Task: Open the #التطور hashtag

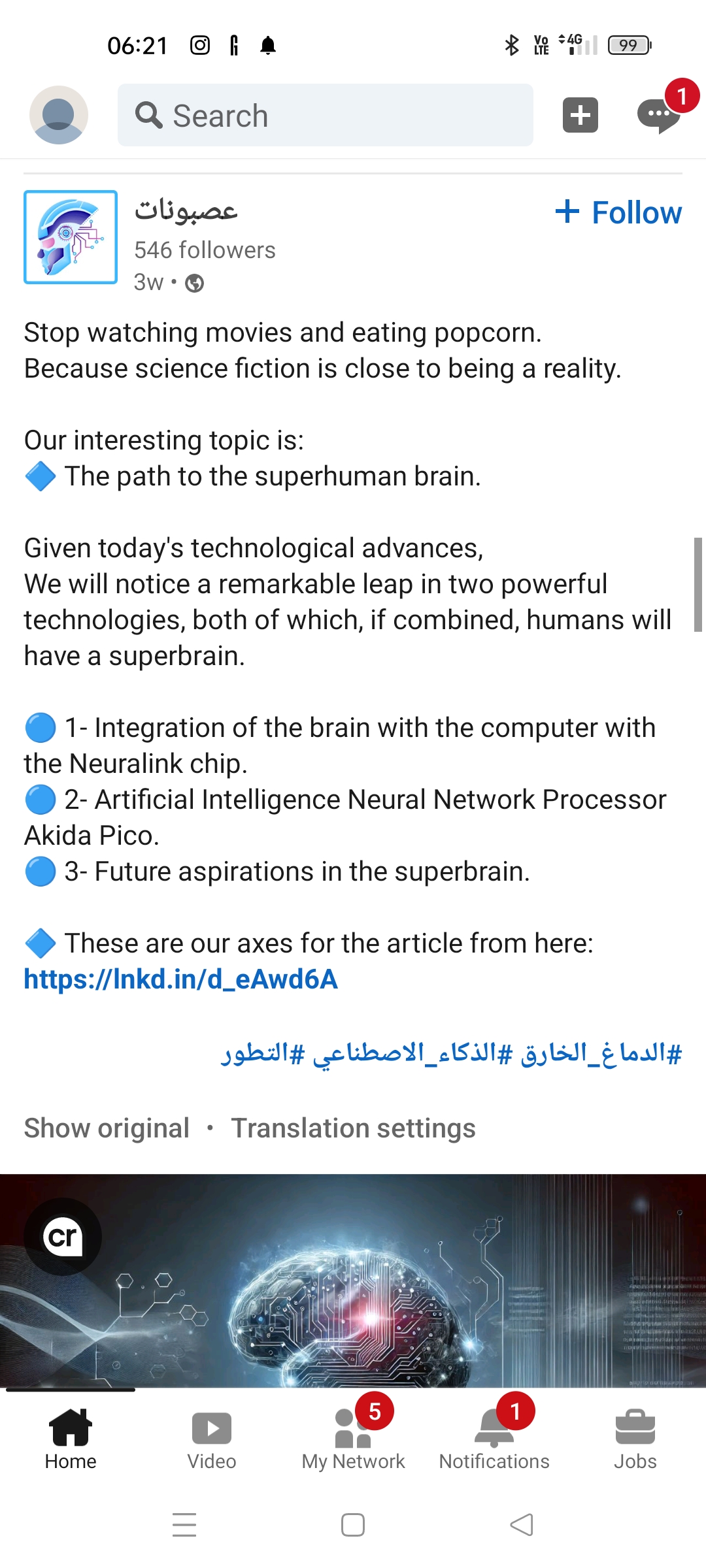Action: (x=262, y=1053)
